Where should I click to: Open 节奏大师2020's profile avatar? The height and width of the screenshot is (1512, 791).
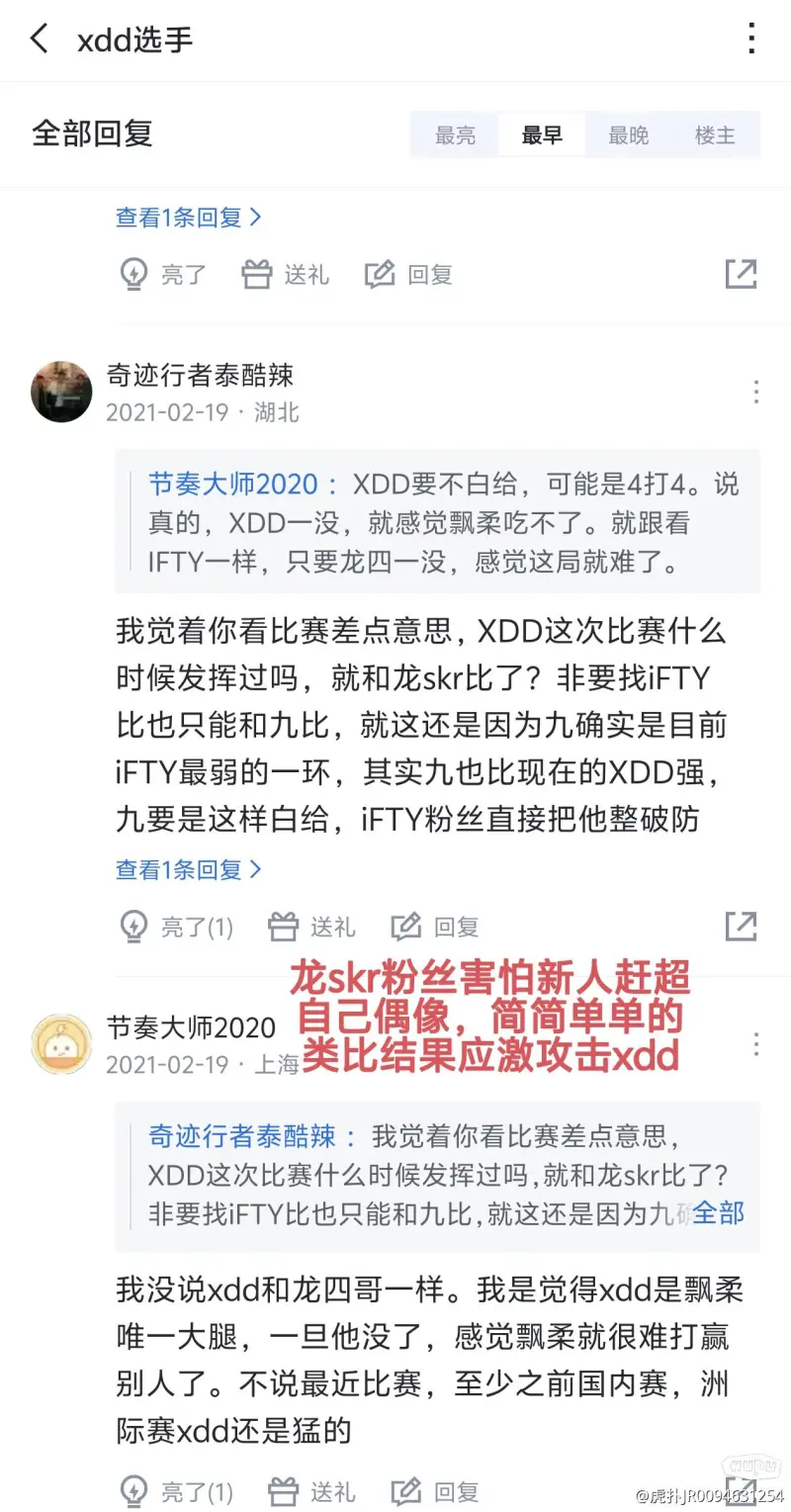coord(61,1044)
